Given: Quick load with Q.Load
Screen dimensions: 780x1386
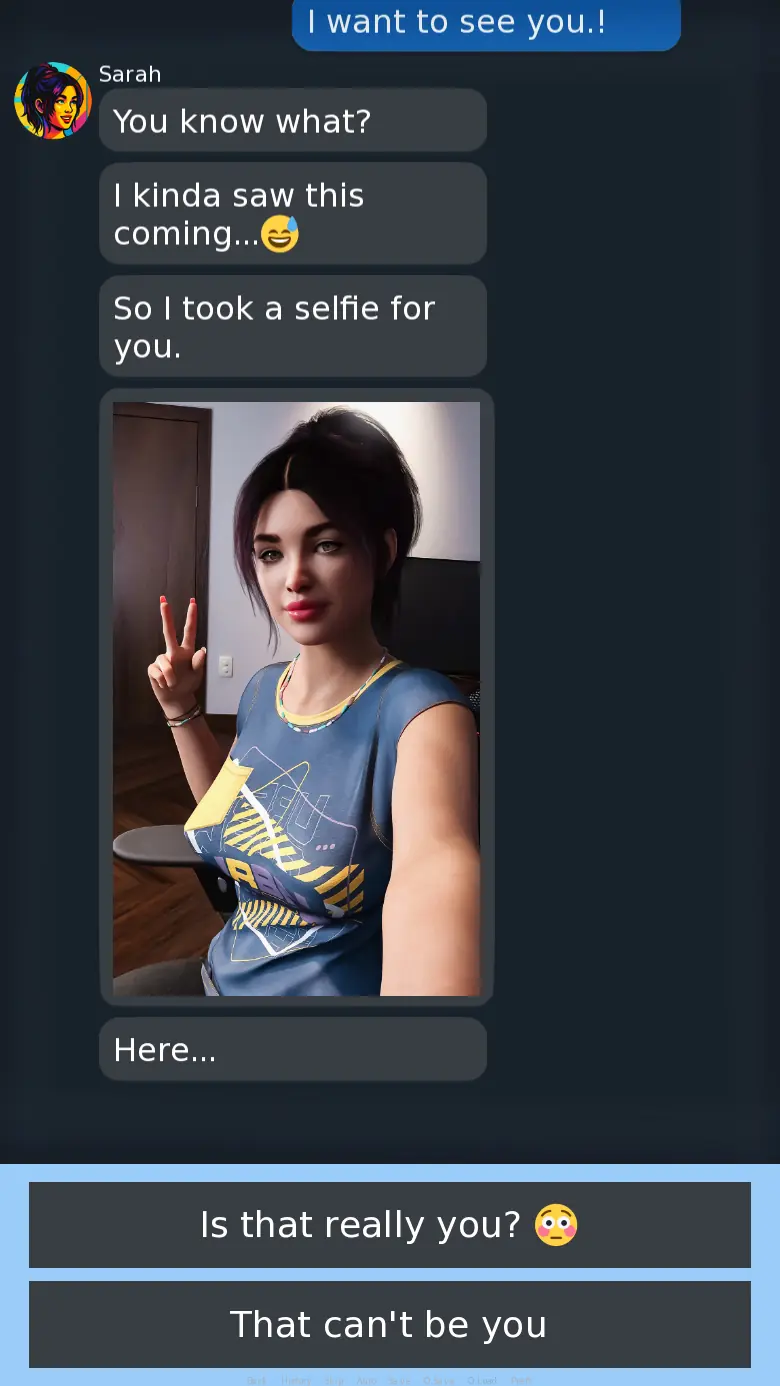Looking at the screenshot, I should [482, 1381].
